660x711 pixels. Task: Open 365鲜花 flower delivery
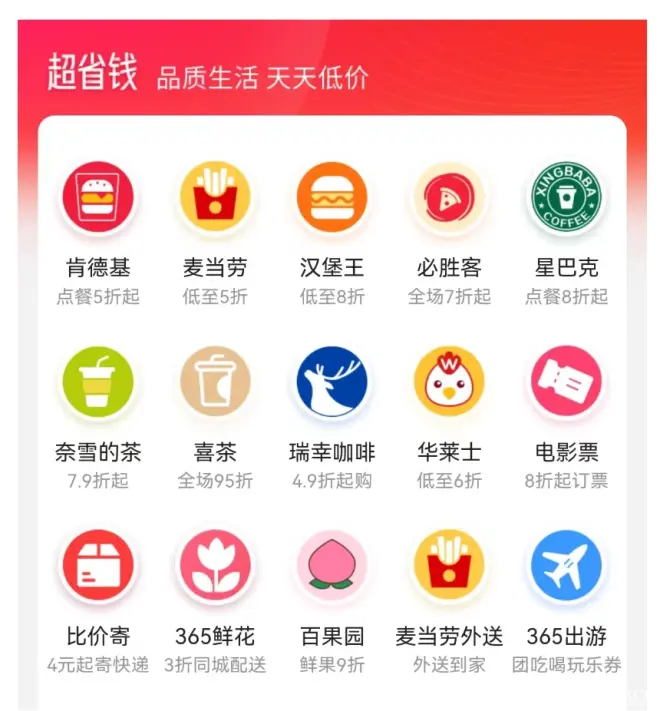coord(215,567)
